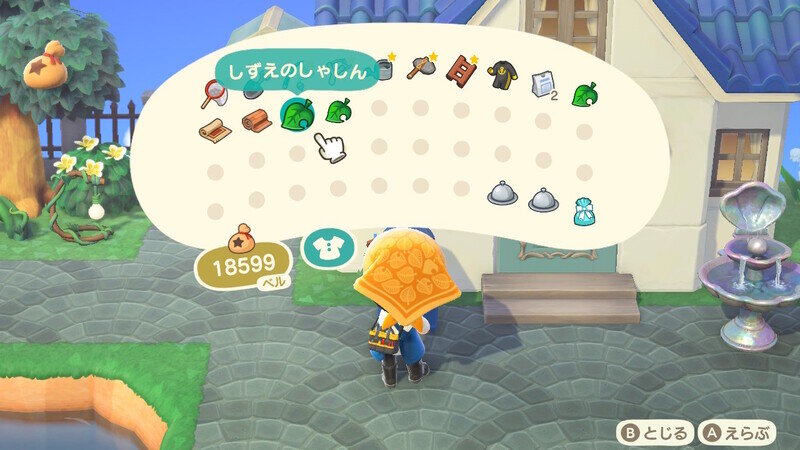800x450 pixels.
Task: Select the golden axe item
Action: pyautogui.click(x=423, y=69)
